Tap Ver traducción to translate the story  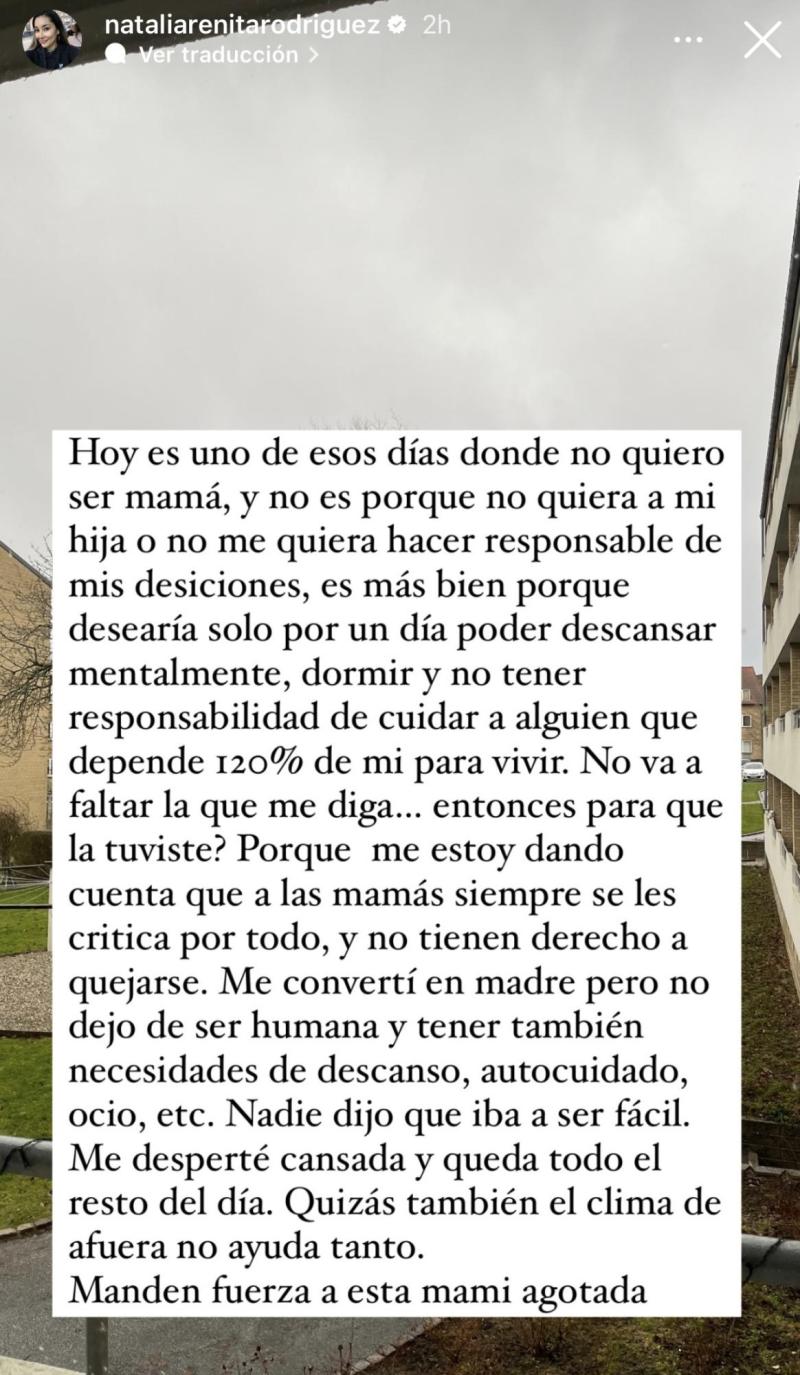pos(228,55)
